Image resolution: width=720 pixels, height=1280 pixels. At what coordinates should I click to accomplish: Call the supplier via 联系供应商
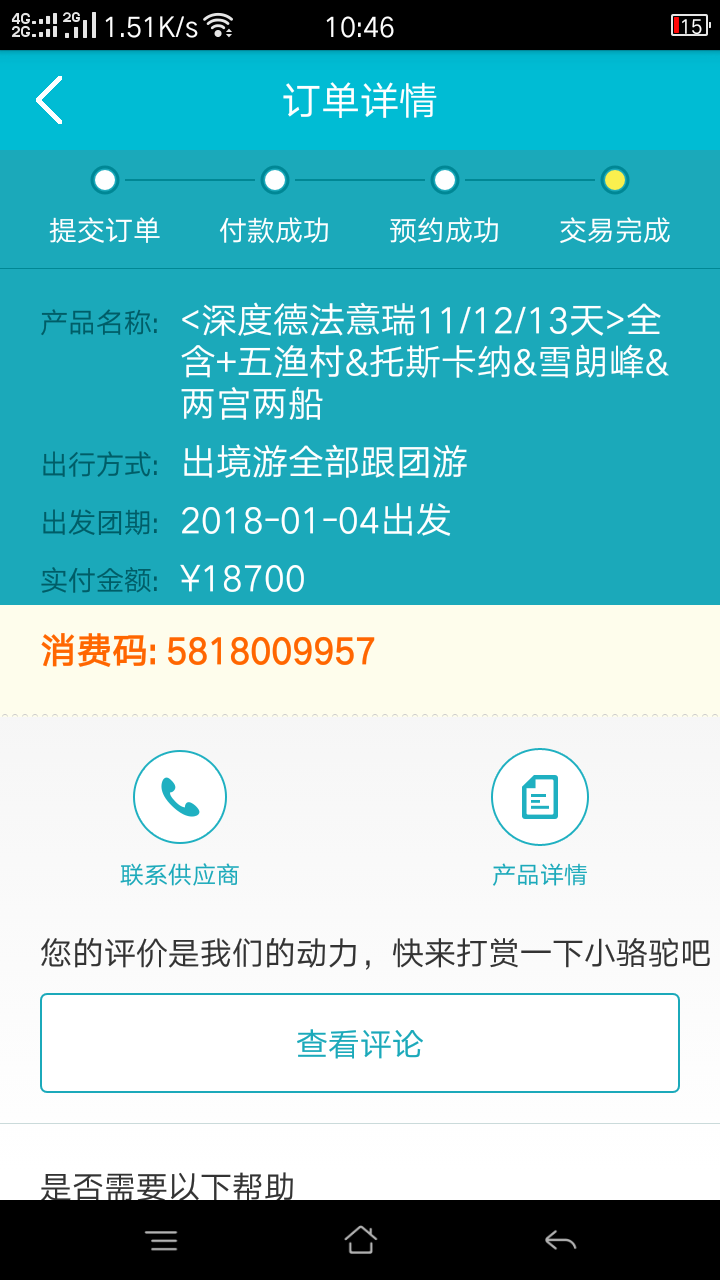point(180,798)
